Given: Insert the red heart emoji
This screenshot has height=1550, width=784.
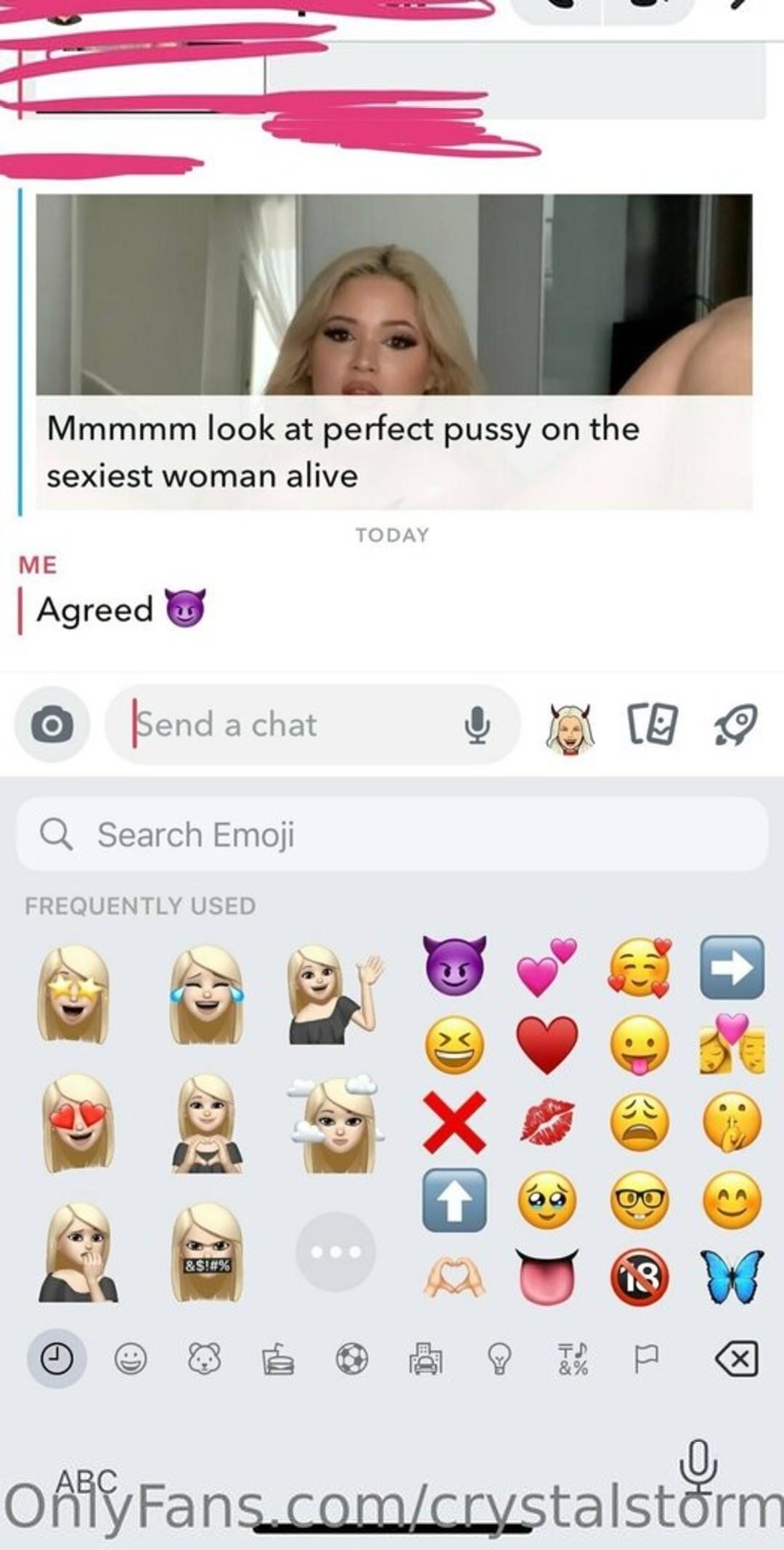Looking at the screenshot, I should click(547, 1044).
